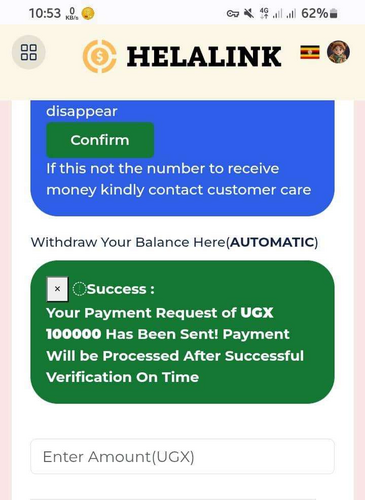Image resolution: width=365 pixels, height=500 pixels.
Task: Focus the Enter Amount(UGX) field
Action: click(182, 456)
